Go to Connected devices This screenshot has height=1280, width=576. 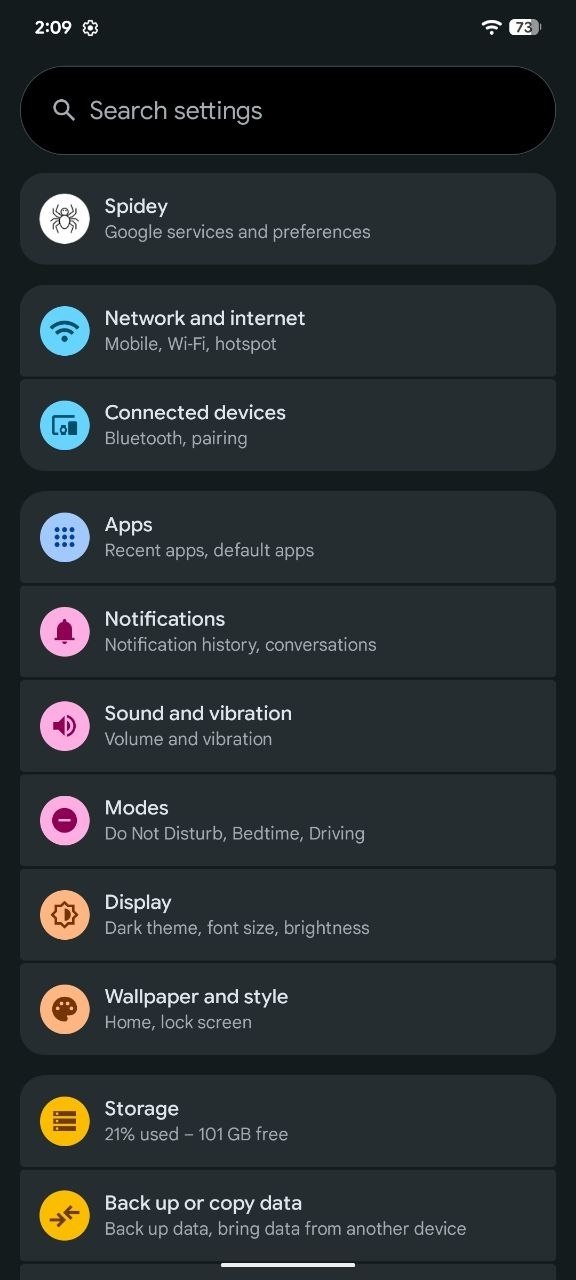pyautogui.click(x=288, y=425)
